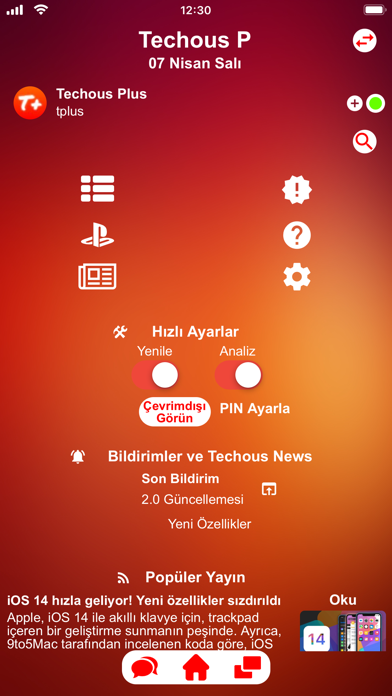Switch to the chat bubbles tab

[x=145, y=668]
